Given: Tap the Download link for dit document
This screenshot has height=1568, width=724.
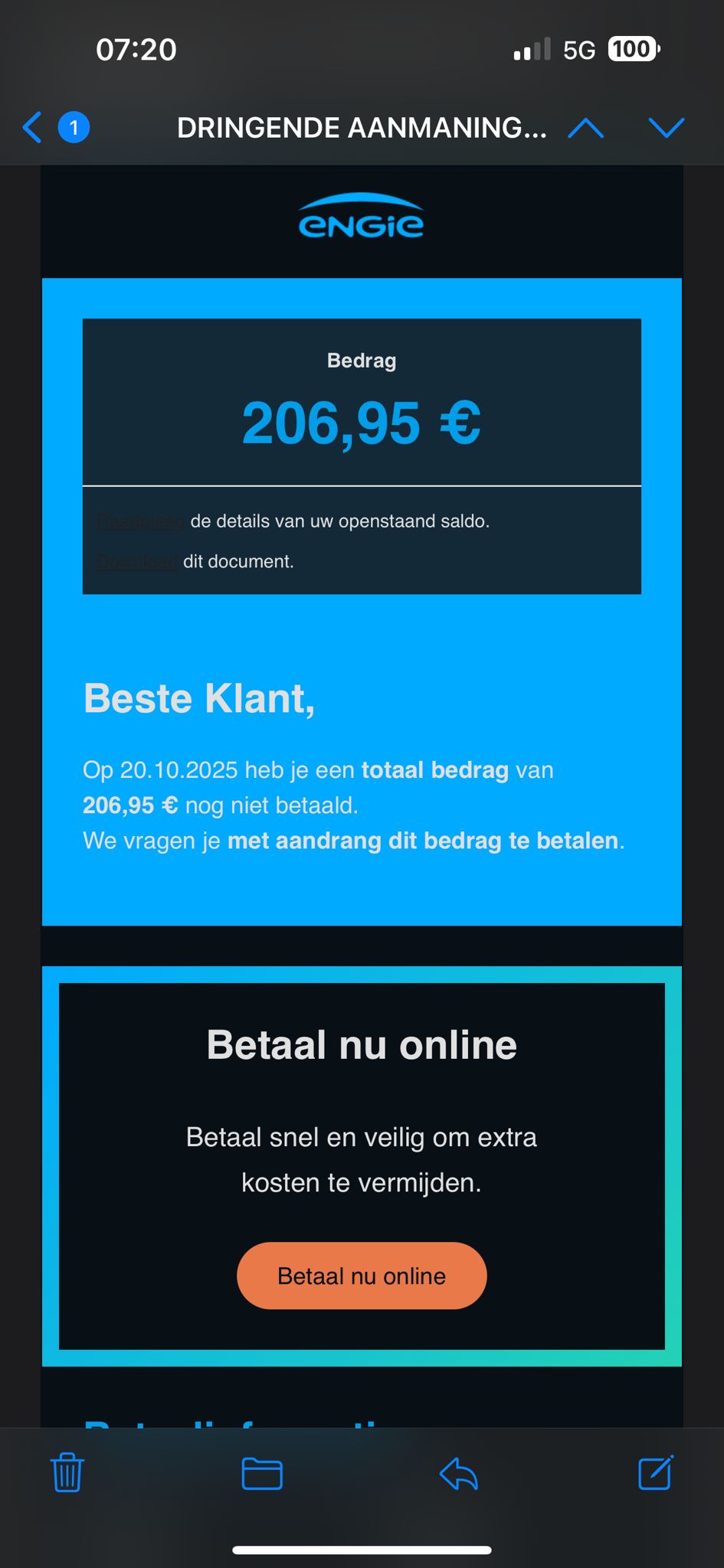Looking at the screenshot, I should click(x=138, y=562).
